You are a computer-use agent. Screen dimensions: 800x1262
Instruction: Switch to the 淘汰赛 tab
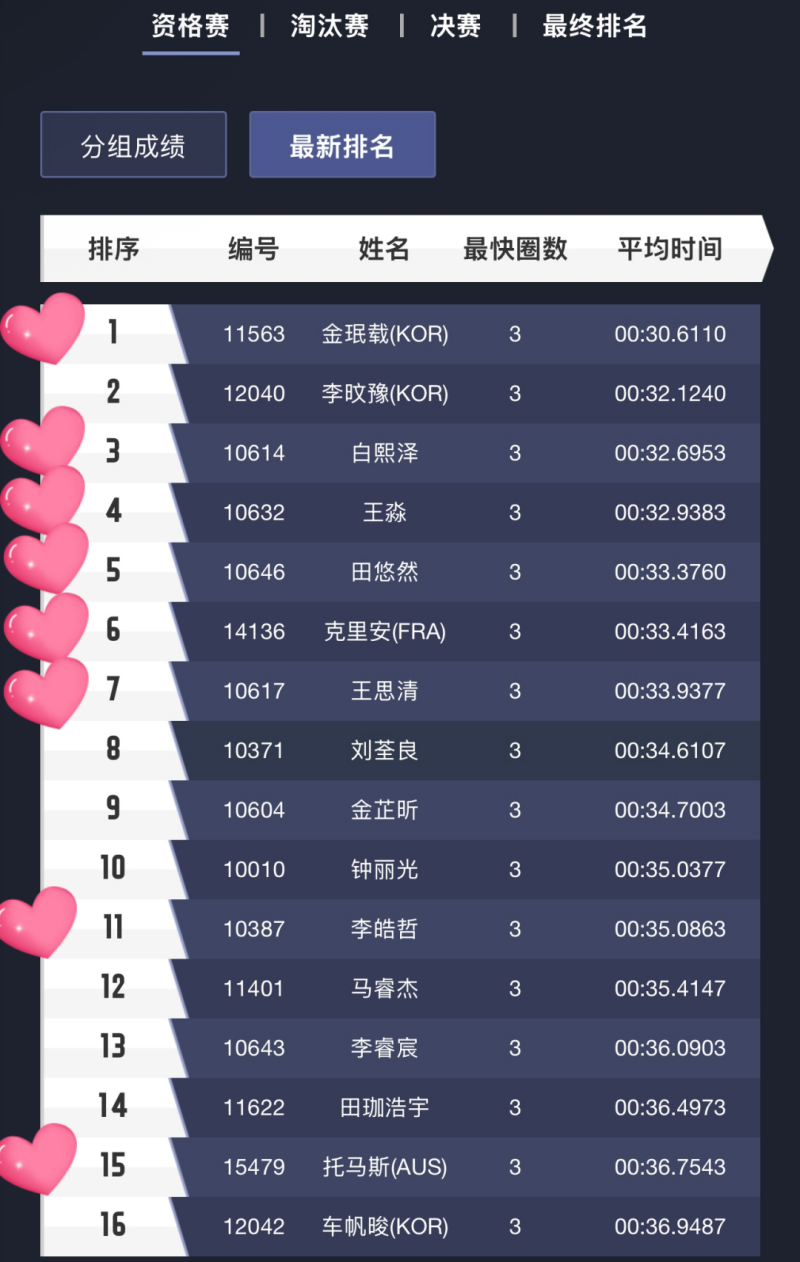pos(329,25)
